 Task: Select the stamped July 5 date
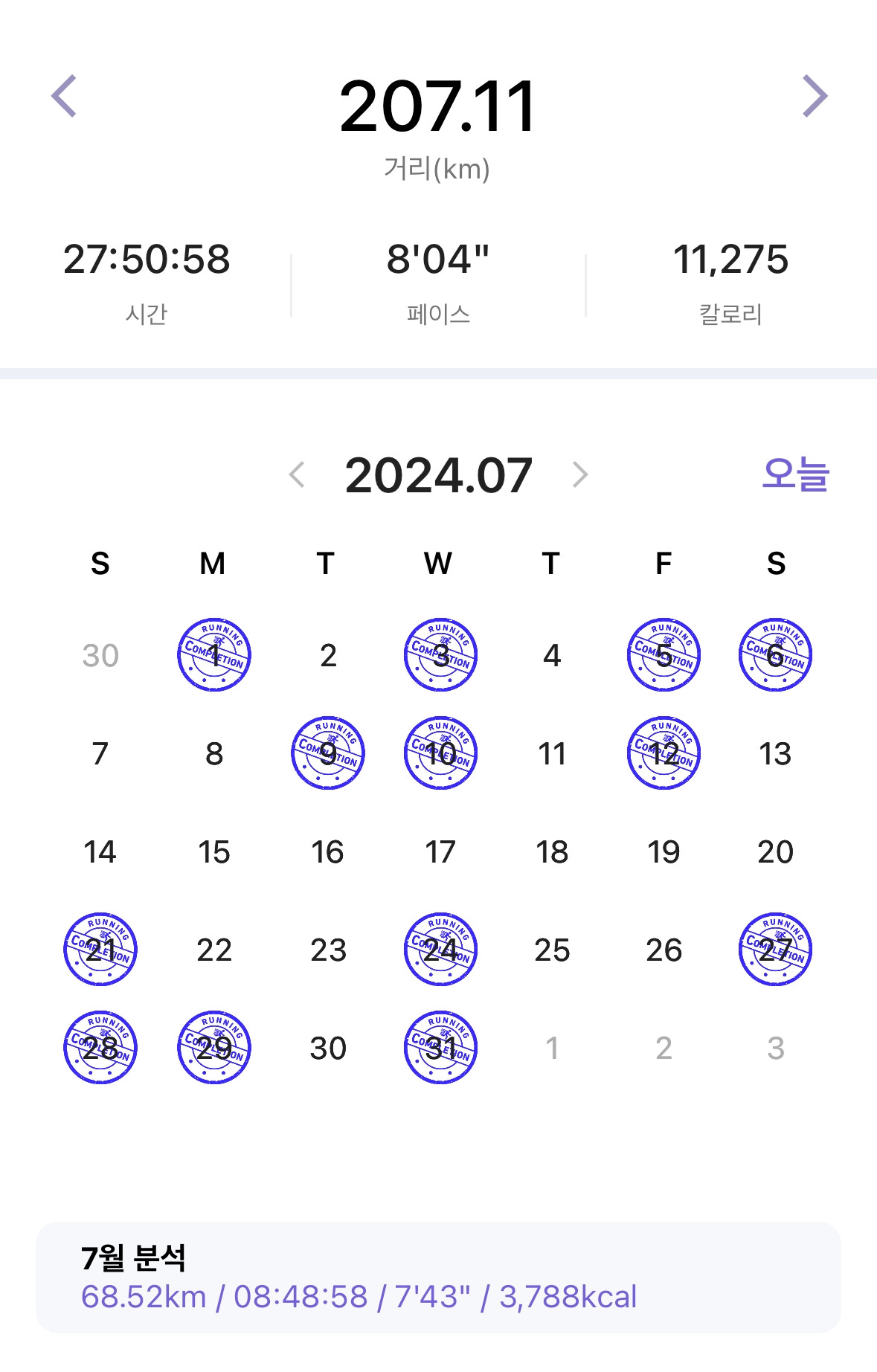664,655
